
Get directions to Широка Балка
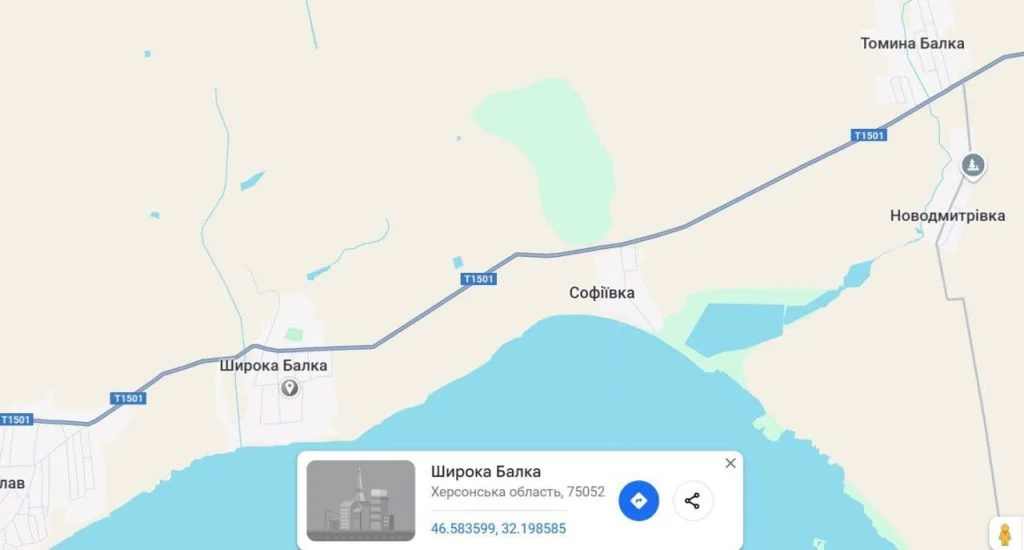tap(638, 501)
